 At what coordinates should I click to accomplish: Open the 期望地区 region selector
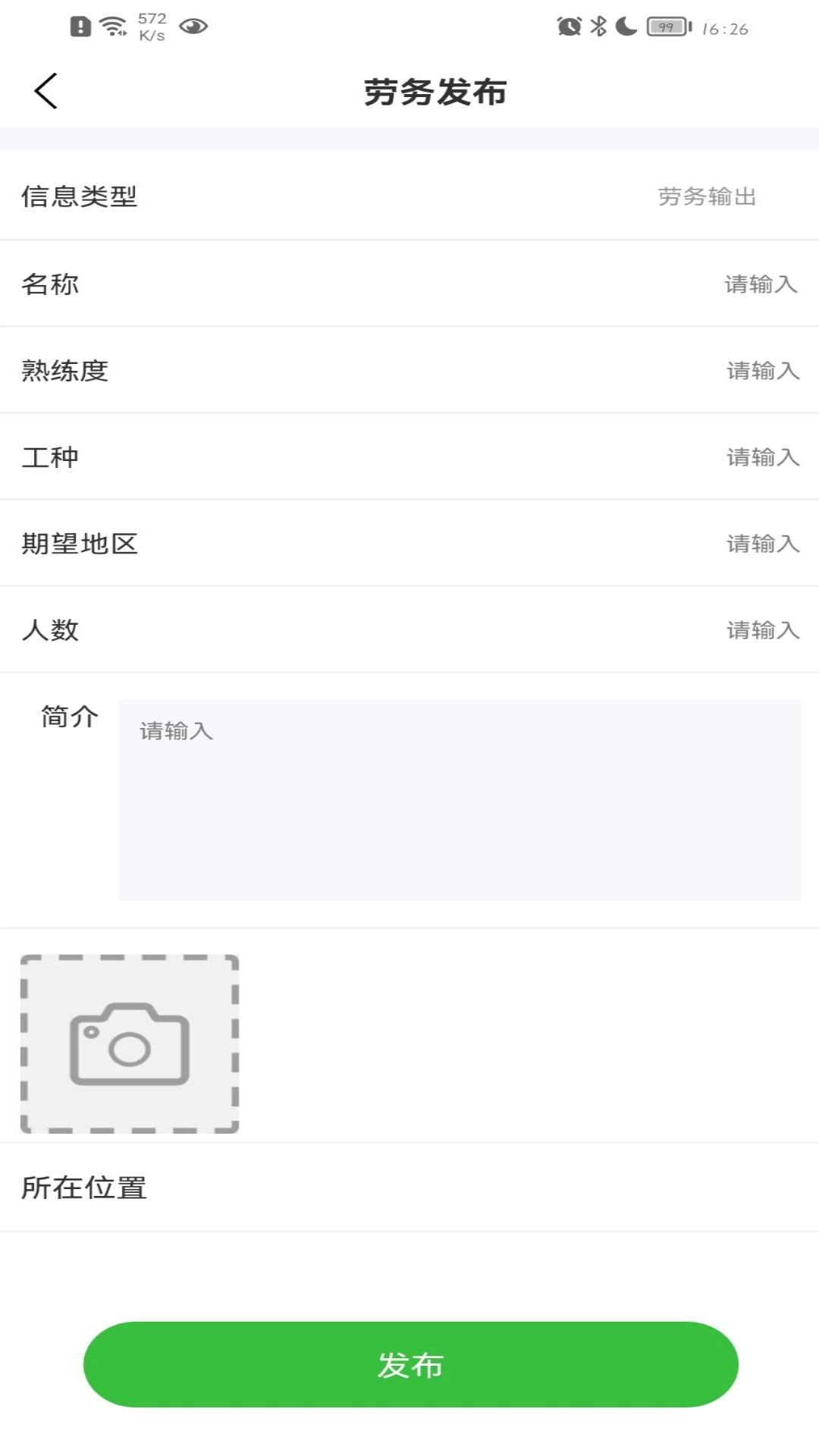click(x=409, y=544)
